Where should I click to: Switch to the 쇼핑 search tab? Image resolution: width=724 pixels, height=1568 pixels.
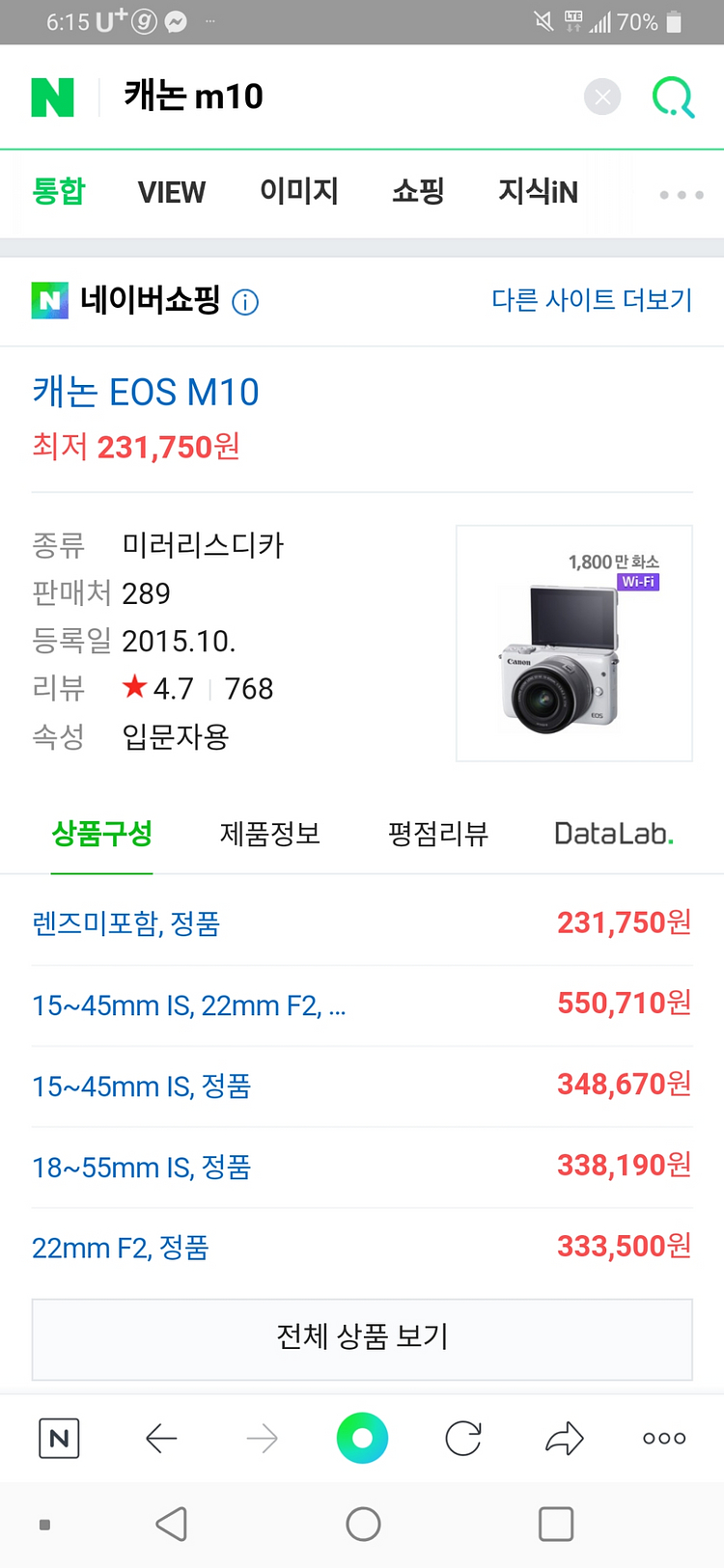pyautogui.click(x=418, y=192)
